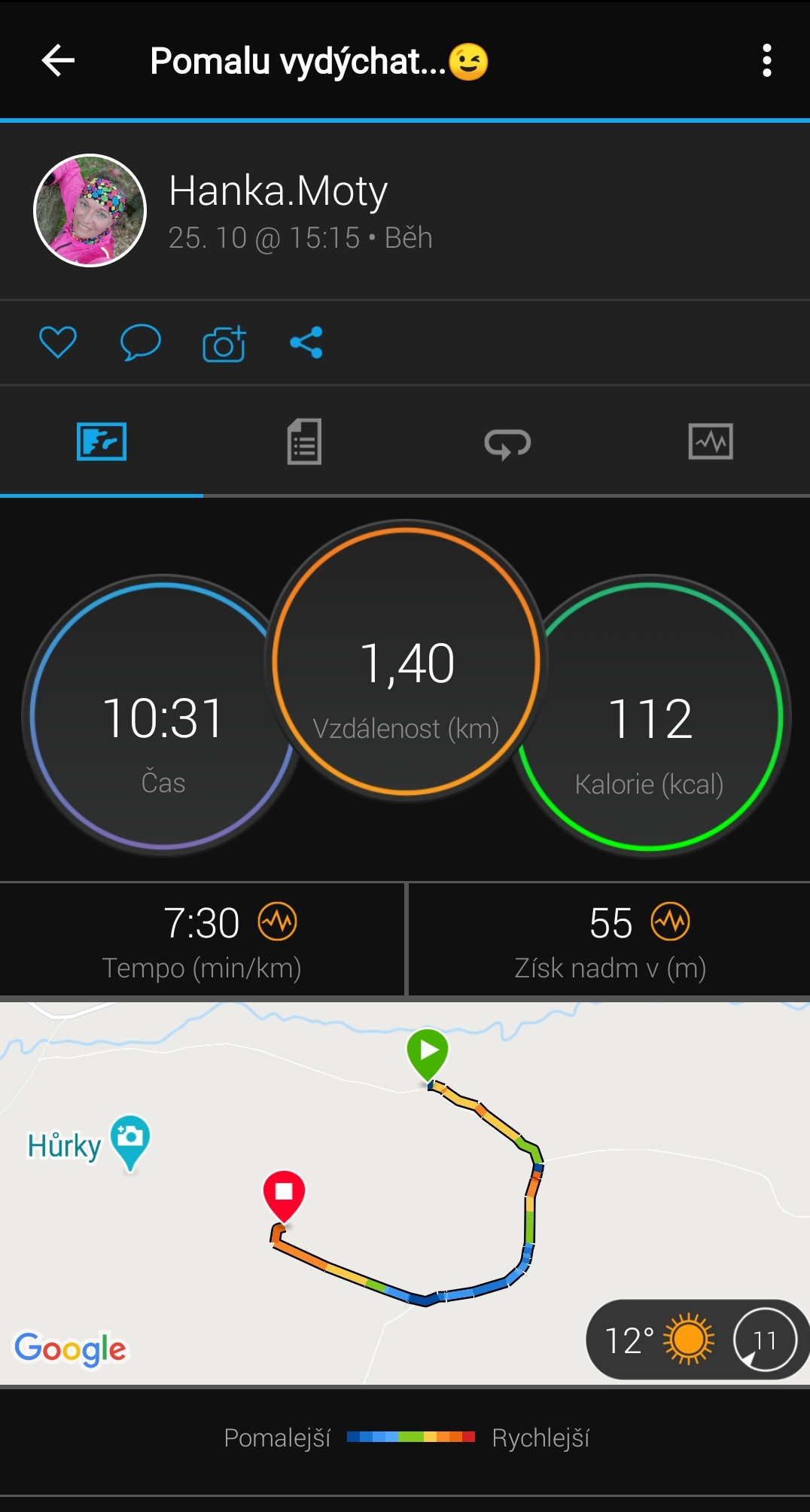Add a photo with the camera icon
The height and width of the screenshot is (1512, 810).
pos(224,343)
